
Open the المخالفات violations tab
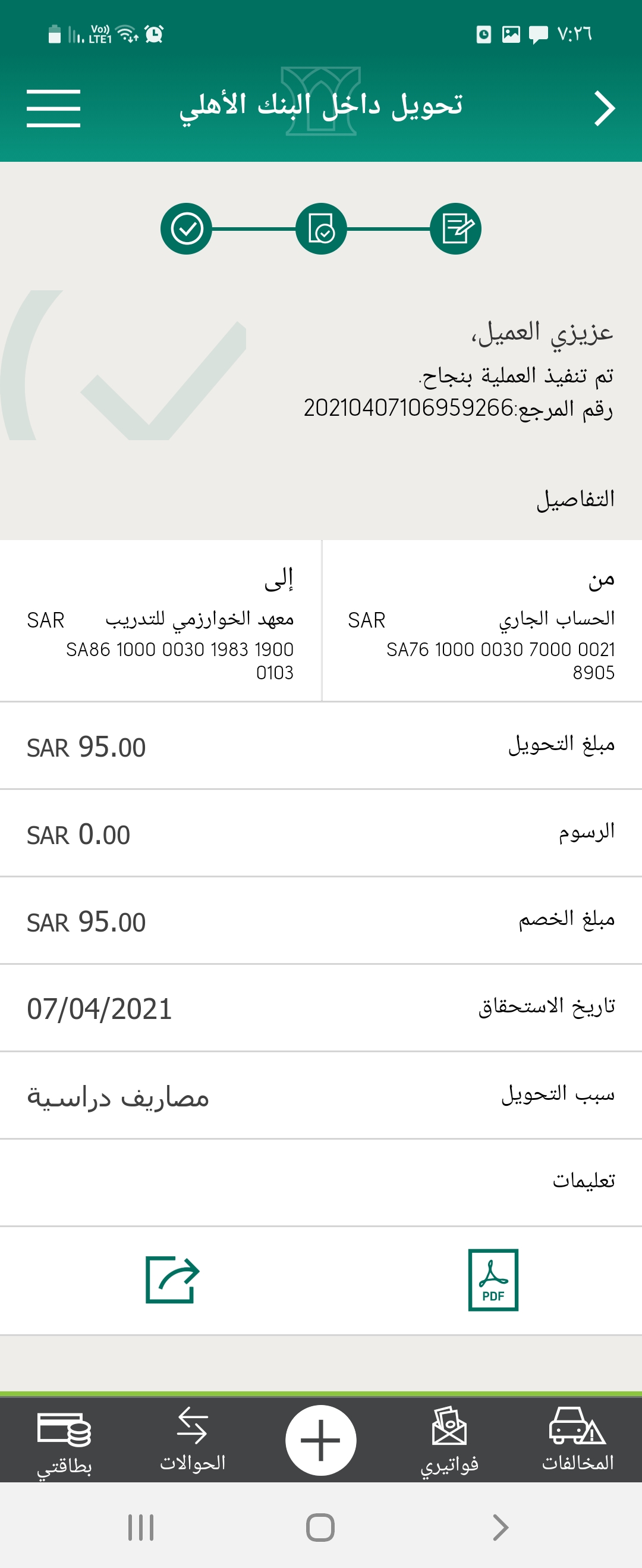point(577,1440)
